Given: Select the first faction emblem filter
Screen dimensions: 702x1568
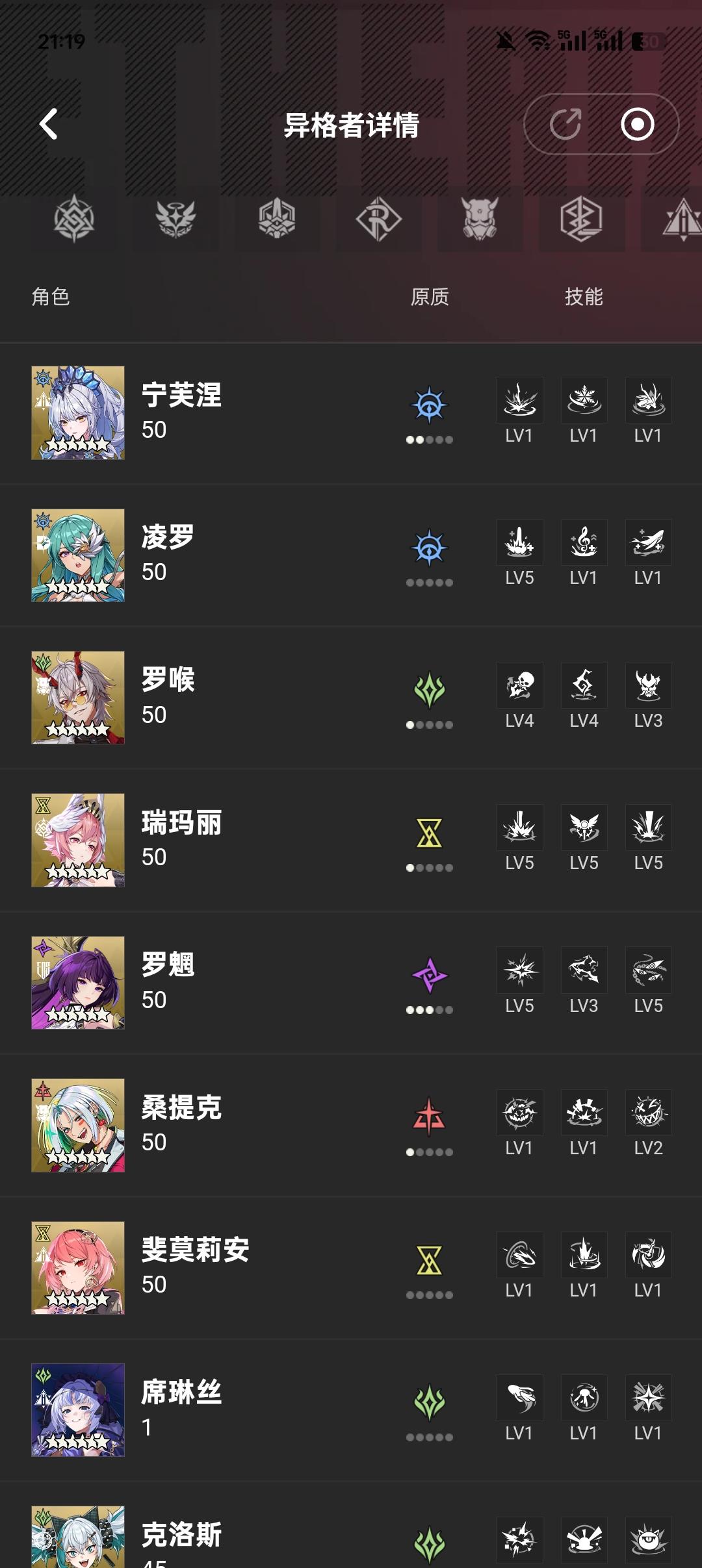Looking at the screenshot, I should click(x=74, y=219).
